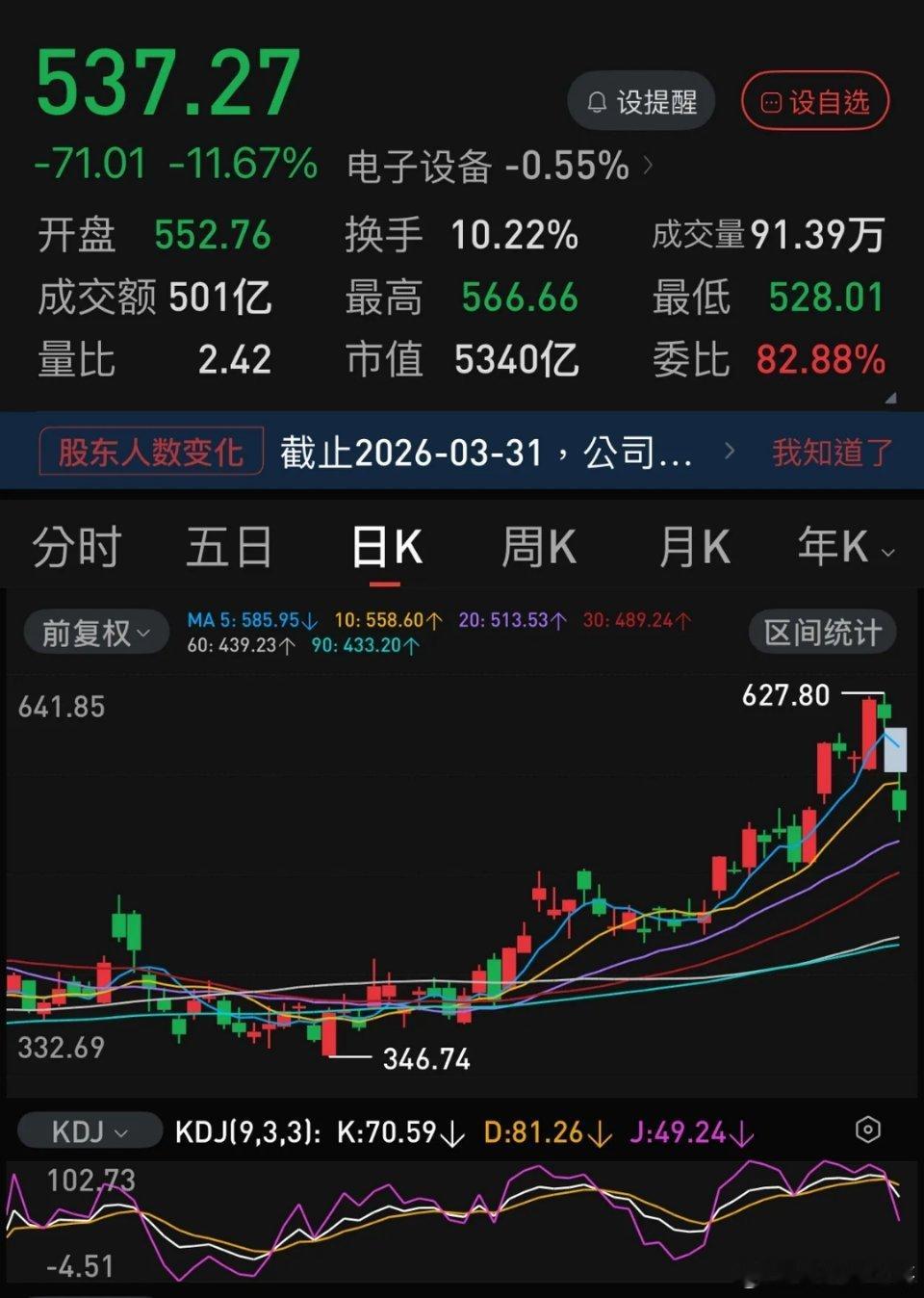Tap the 627.80 high price marker on chart

(787, 693)
